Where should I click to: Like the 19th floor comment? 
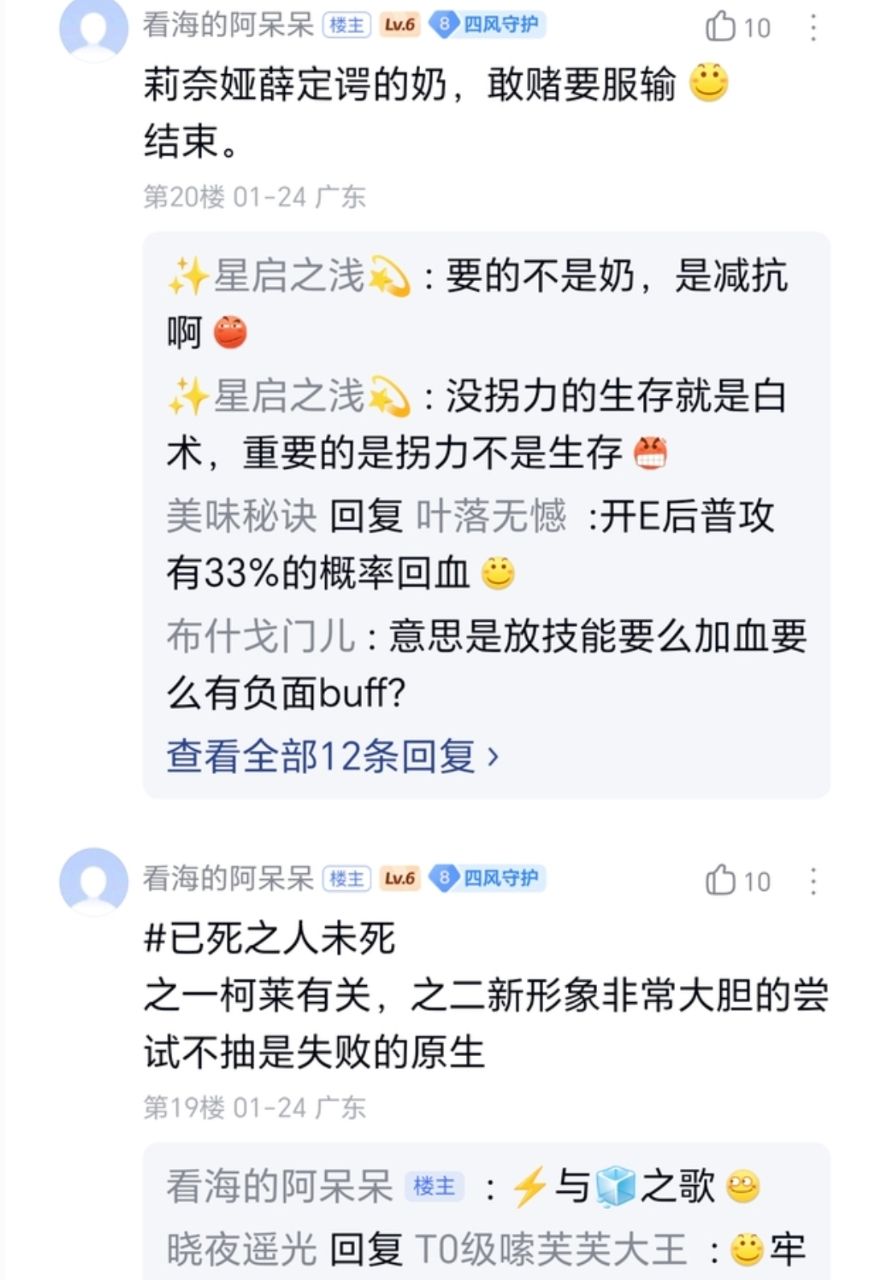[722, 880]
